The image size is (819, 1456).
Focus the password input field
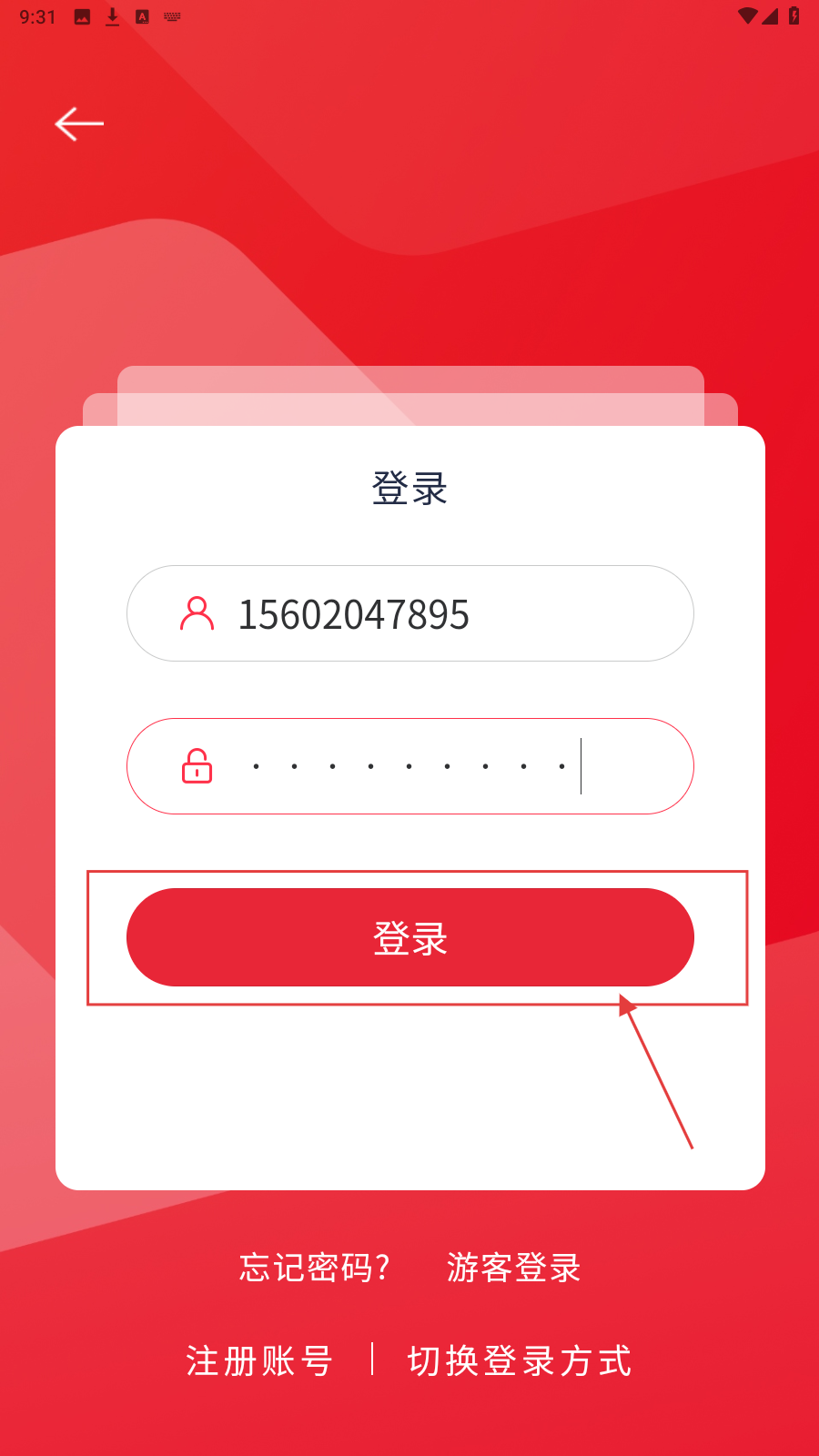pos(409,766)
